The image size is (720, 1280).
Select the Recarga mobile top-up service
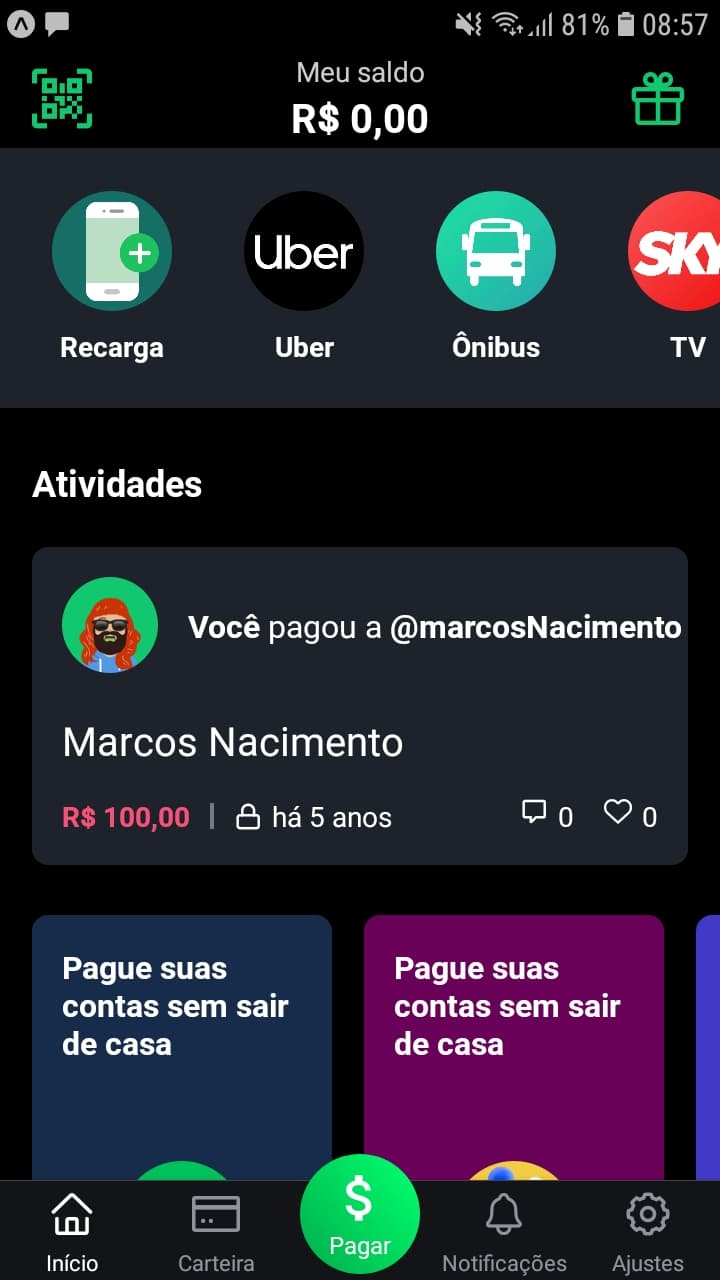(x=112, y=252)
